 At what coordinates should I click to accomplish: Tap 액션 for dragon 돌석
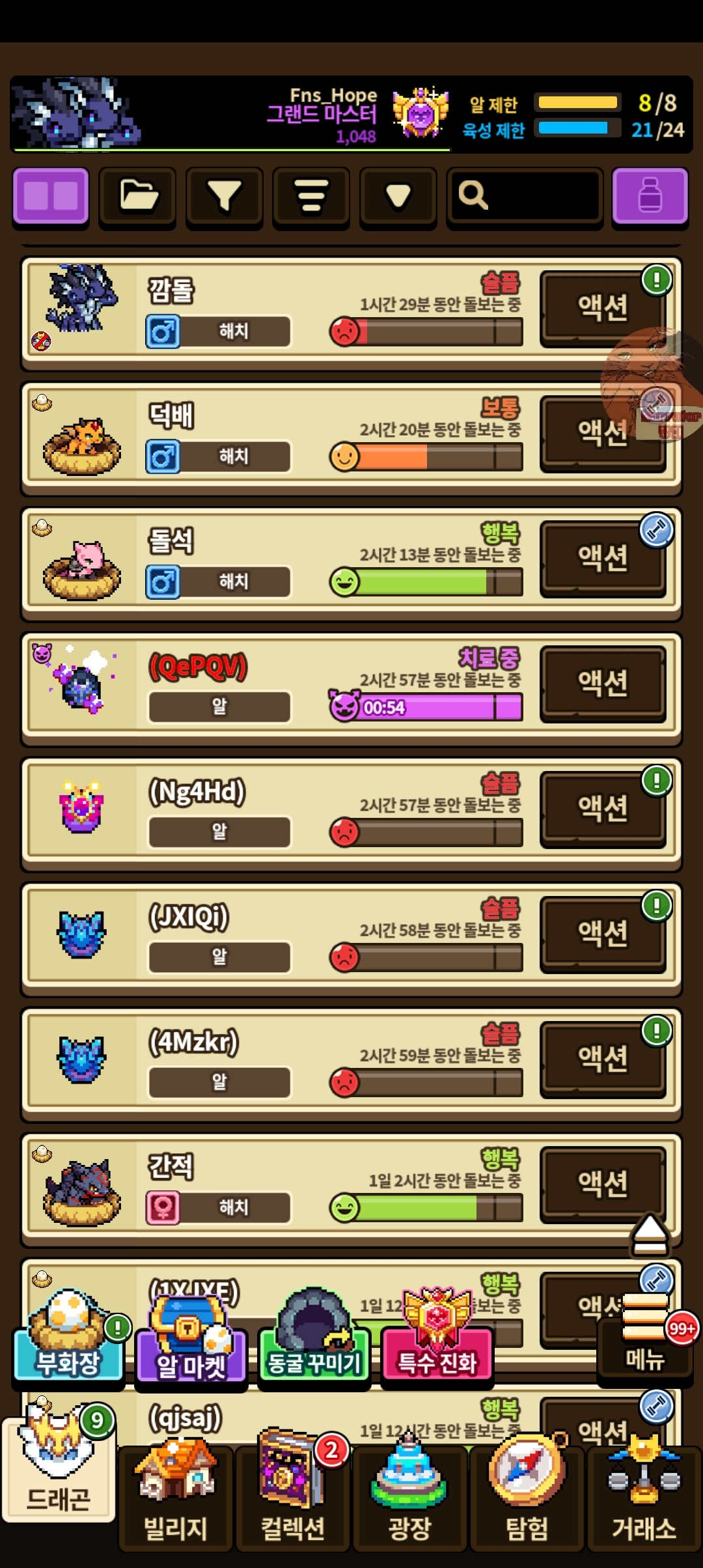click(x=603, y=558)
